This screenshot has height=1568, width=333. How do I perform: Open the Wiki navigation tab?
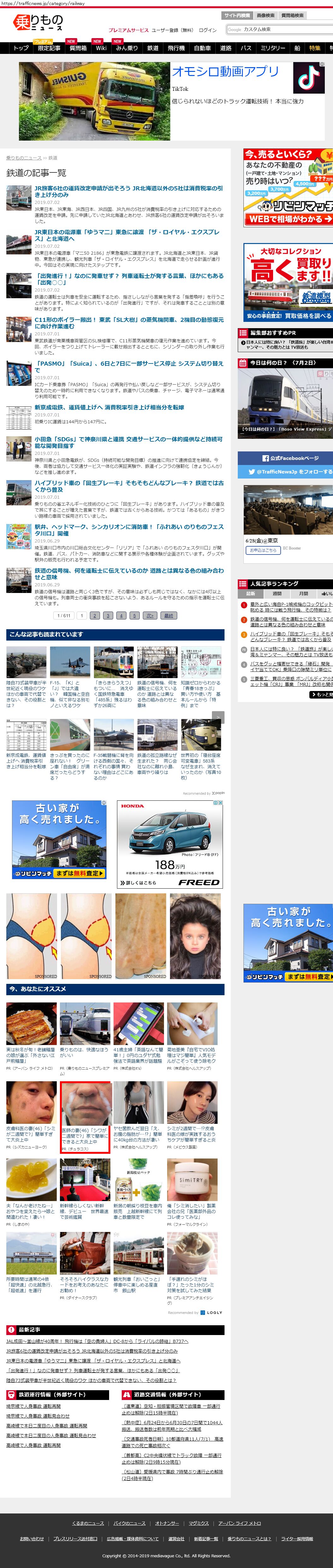click(101, 48)
